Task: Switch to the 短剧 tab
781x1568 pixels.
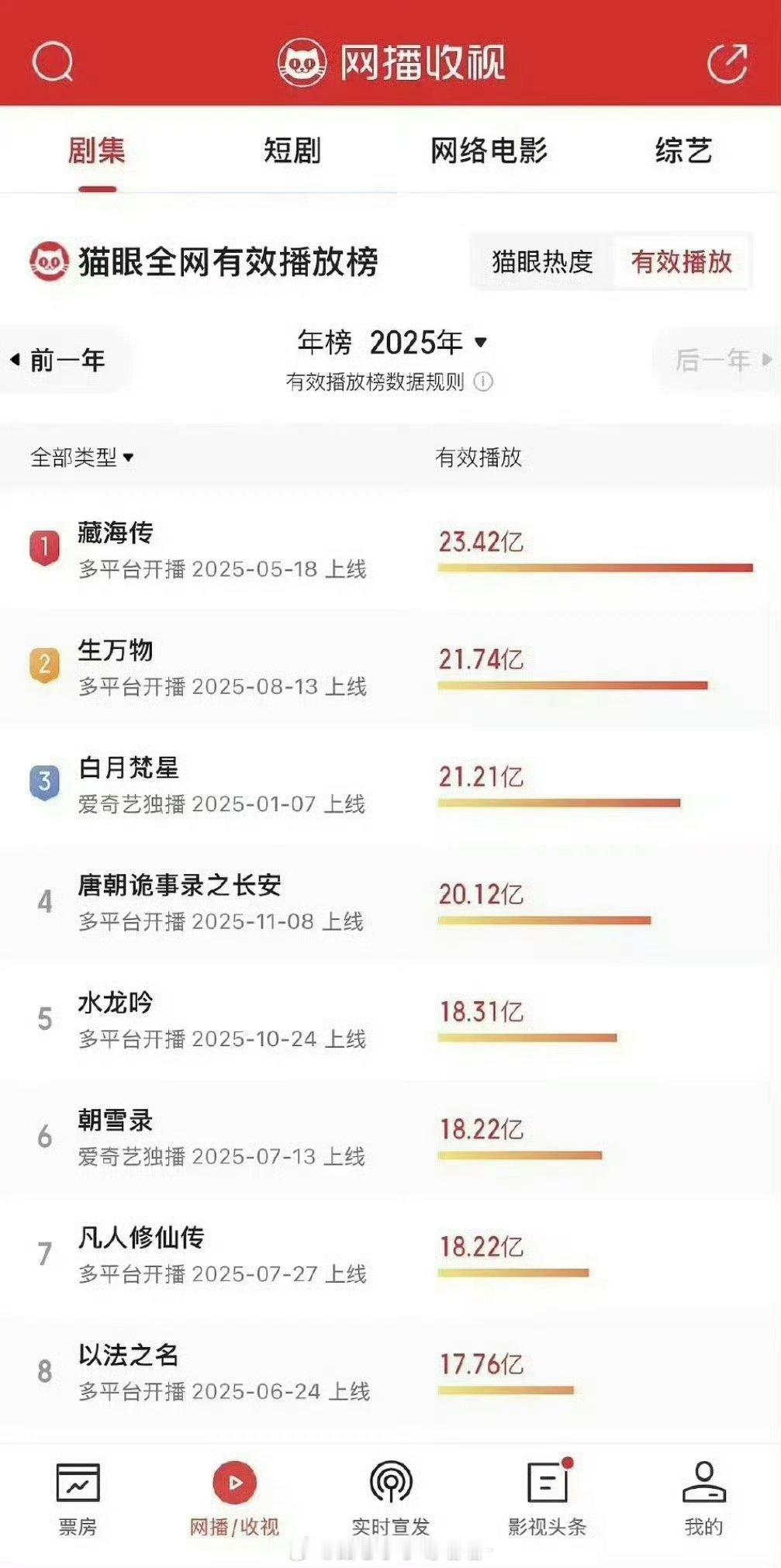Action: pos(292,150)
